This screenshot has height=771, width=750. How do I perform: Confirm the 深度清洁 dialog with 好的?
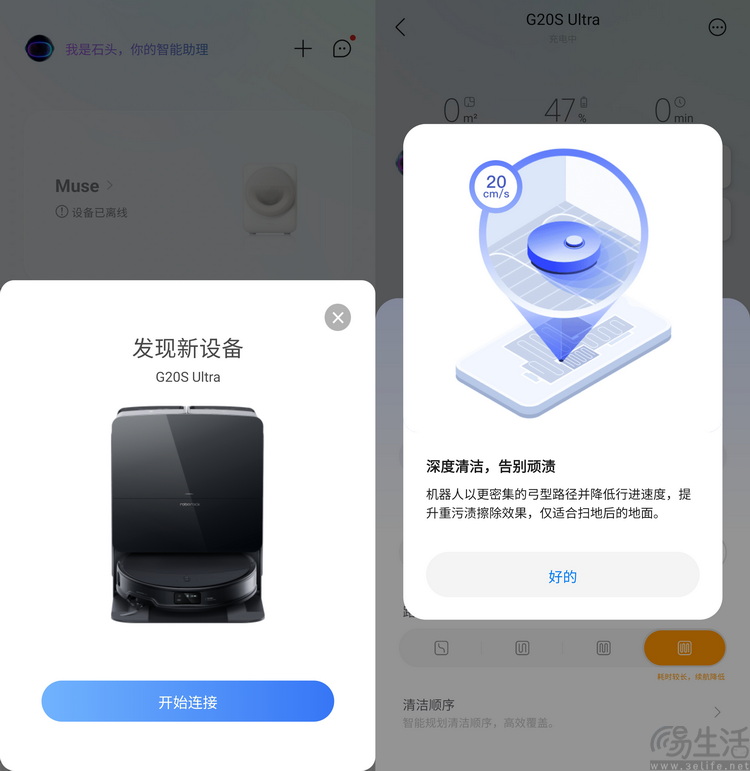pos(562,576)
